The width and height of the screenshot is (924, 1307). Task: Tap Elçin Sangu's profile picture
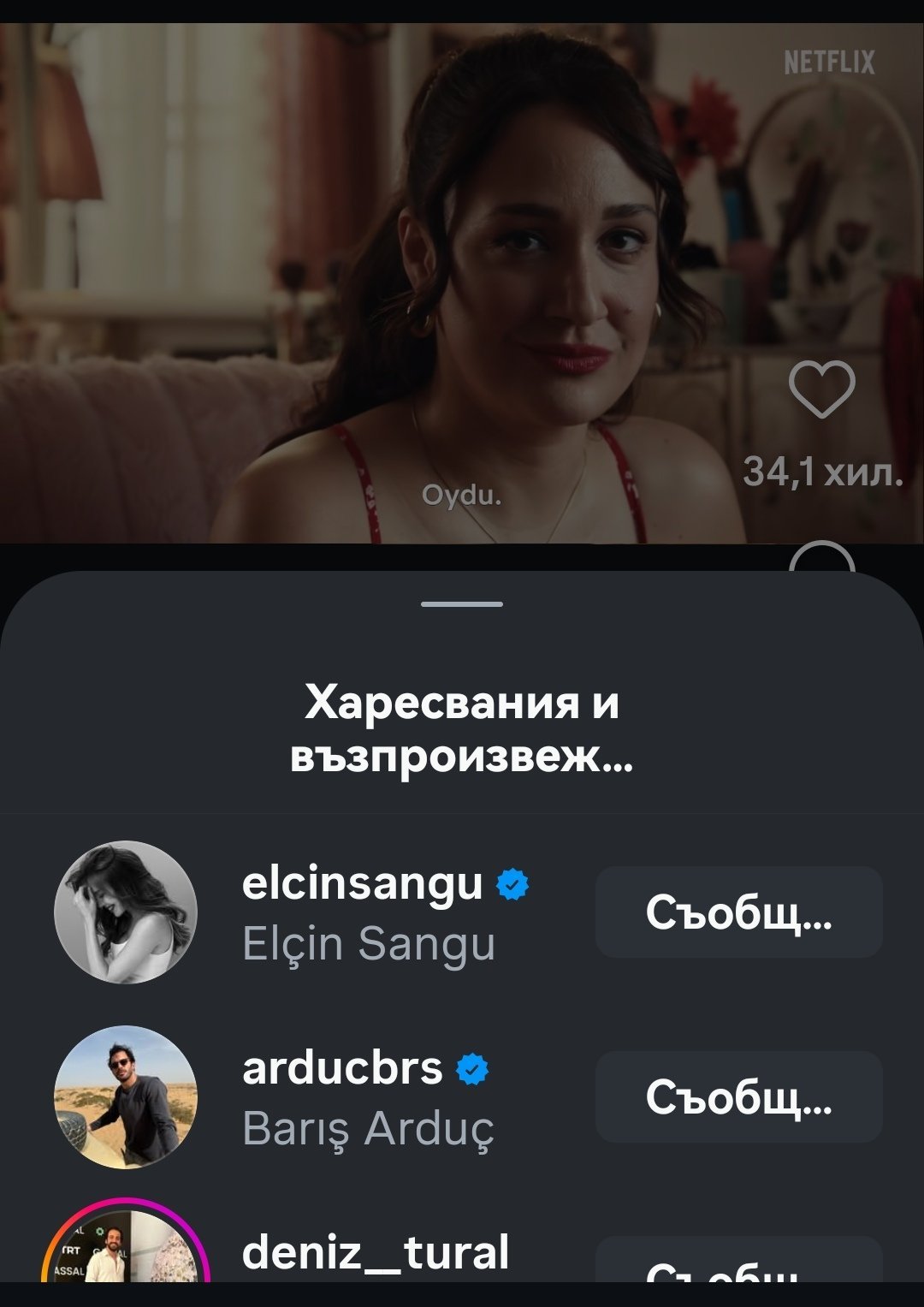126,912
